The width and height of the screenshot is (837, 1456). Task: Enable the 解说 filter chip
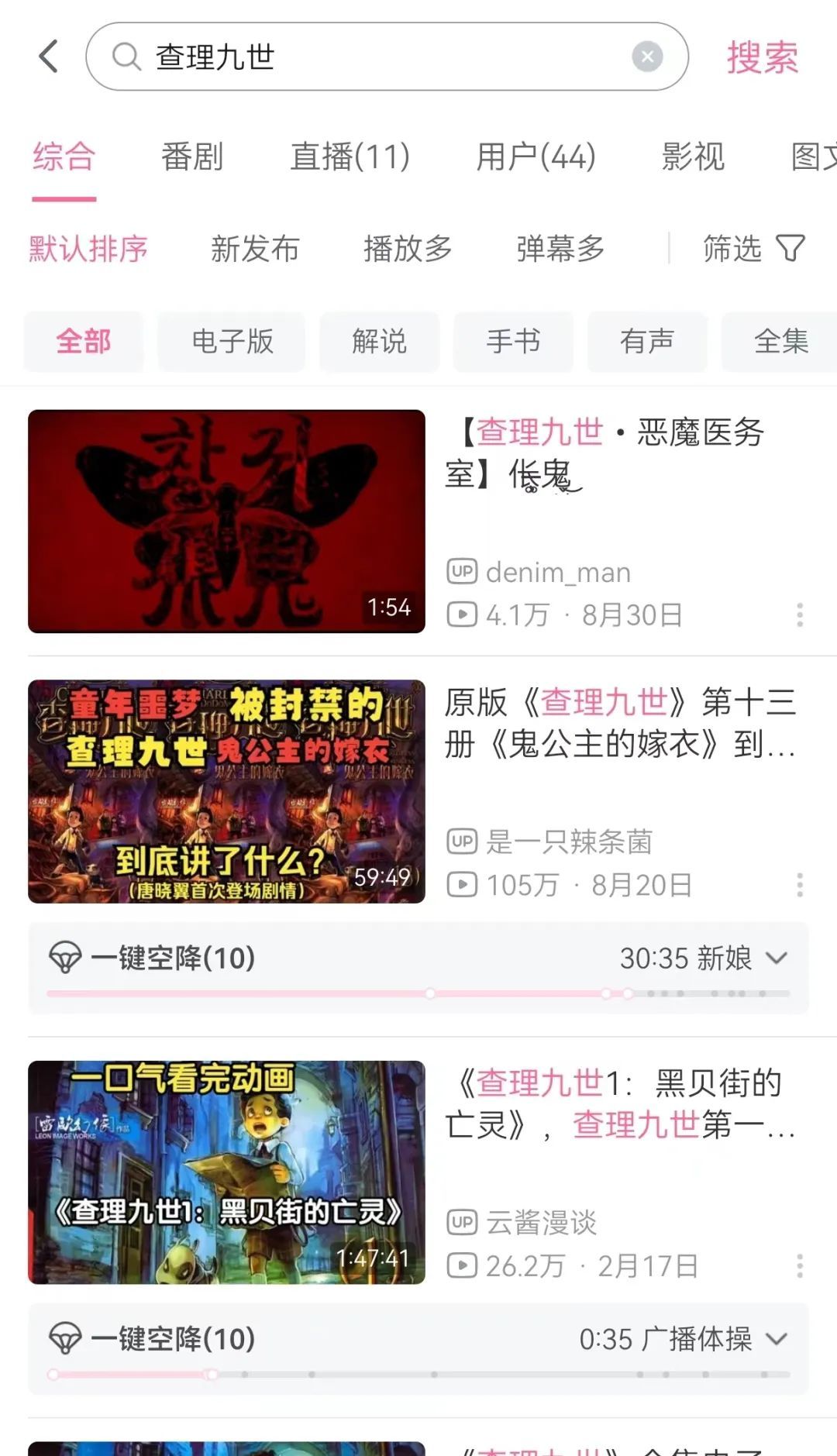(x=379, y=341)
